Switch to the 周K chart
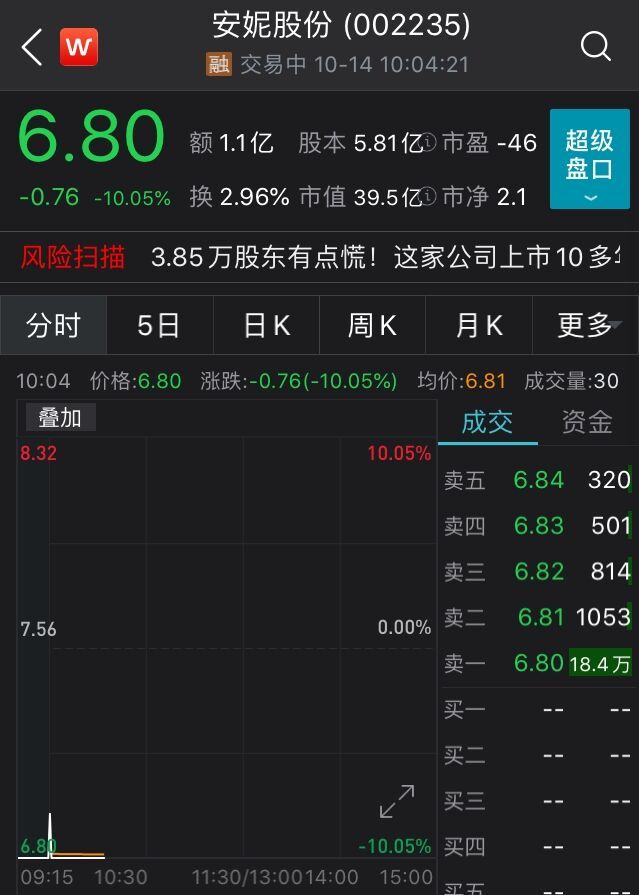This screenshot has width=639, height=895. [372, 325]
